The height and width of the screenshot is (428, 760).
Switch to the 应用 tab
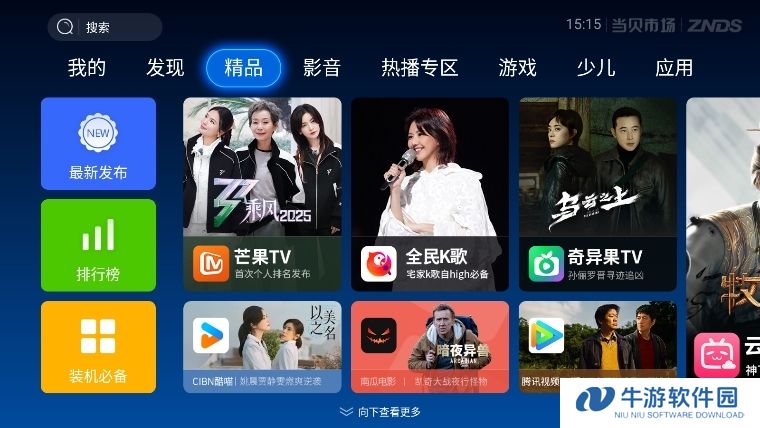[x=673, y=68]
